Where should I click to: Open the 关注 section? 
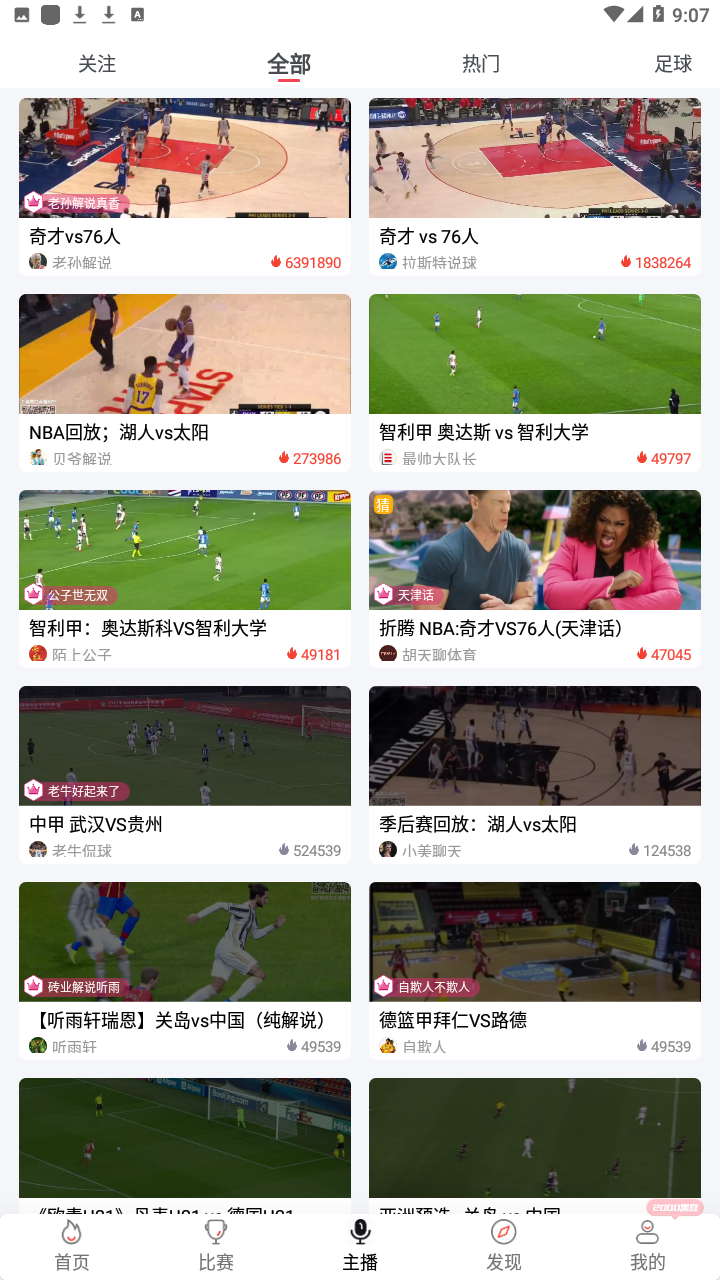pos(97,62)
